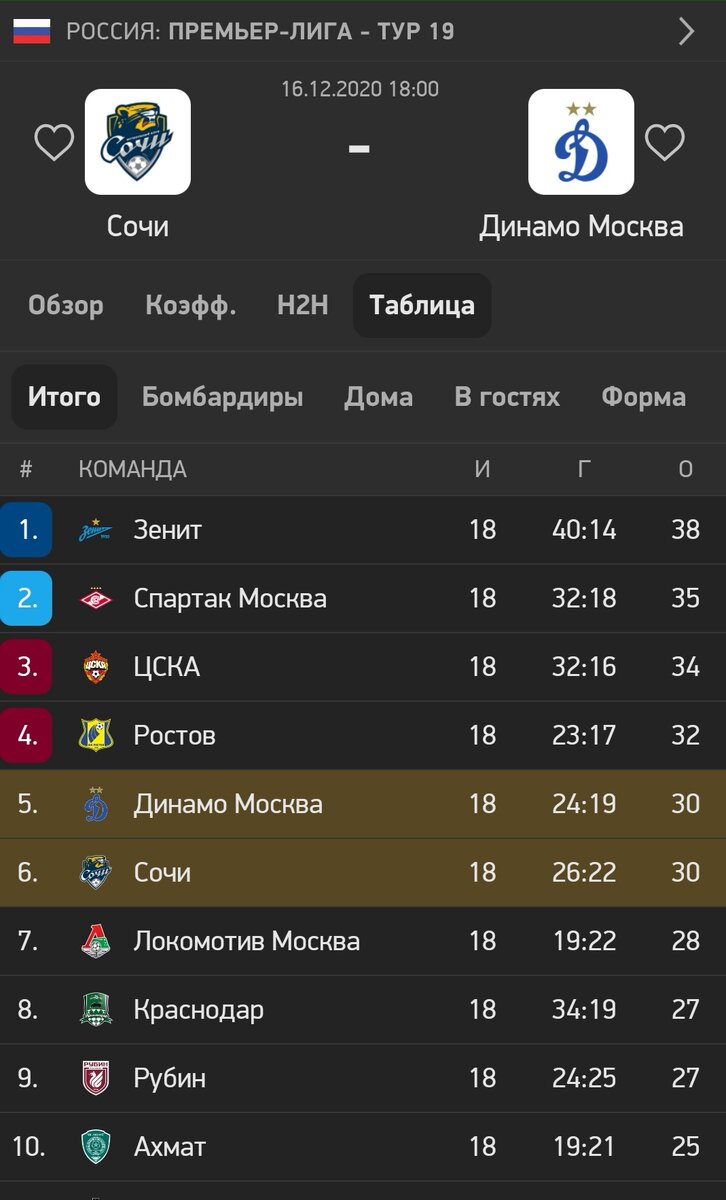
Task: Open the Ростов team row
Action: tap(363, 736)
